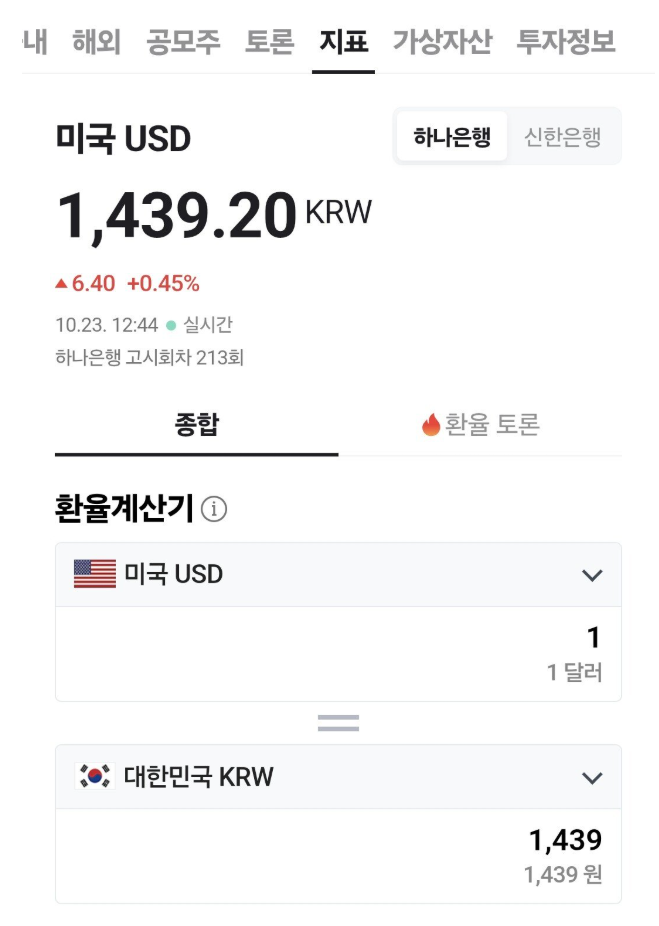Switch to the 투자정보 tab
This screenshot has width=659, height=926.
click(565, 42)
